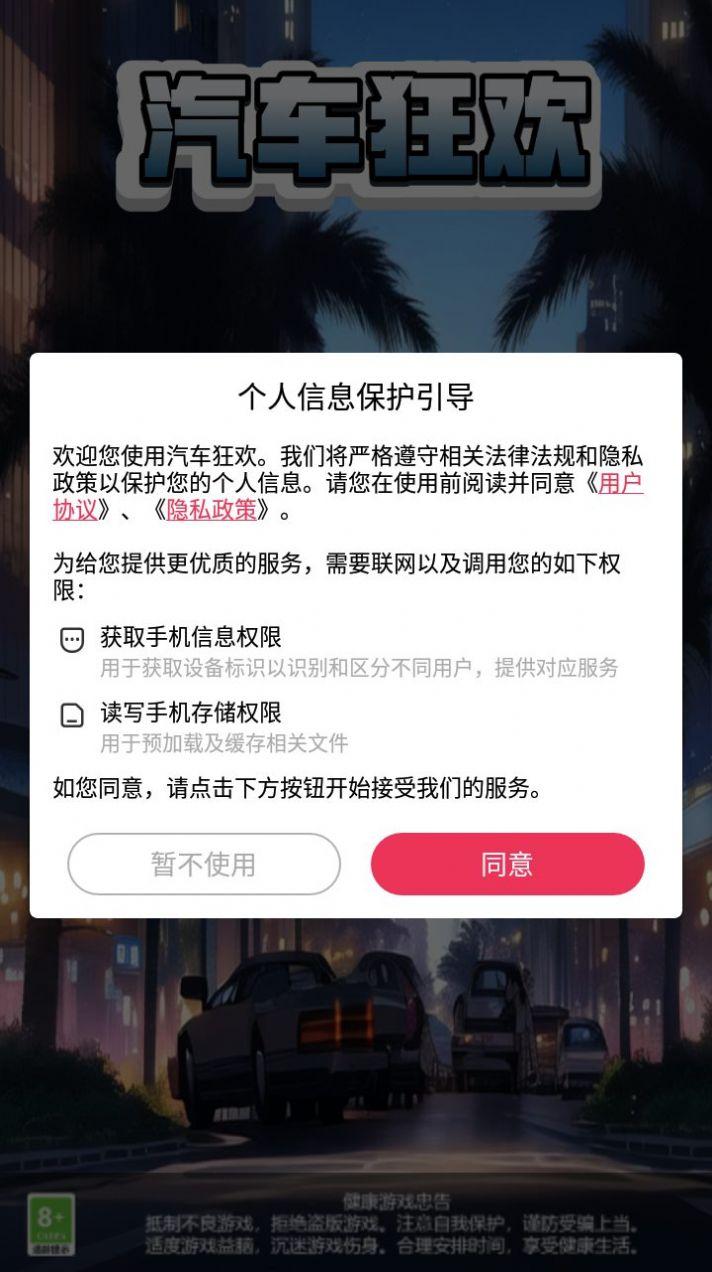Open the 隐私政策 link
Viewport: 712px width, 1272px height.
click(217, 510)
